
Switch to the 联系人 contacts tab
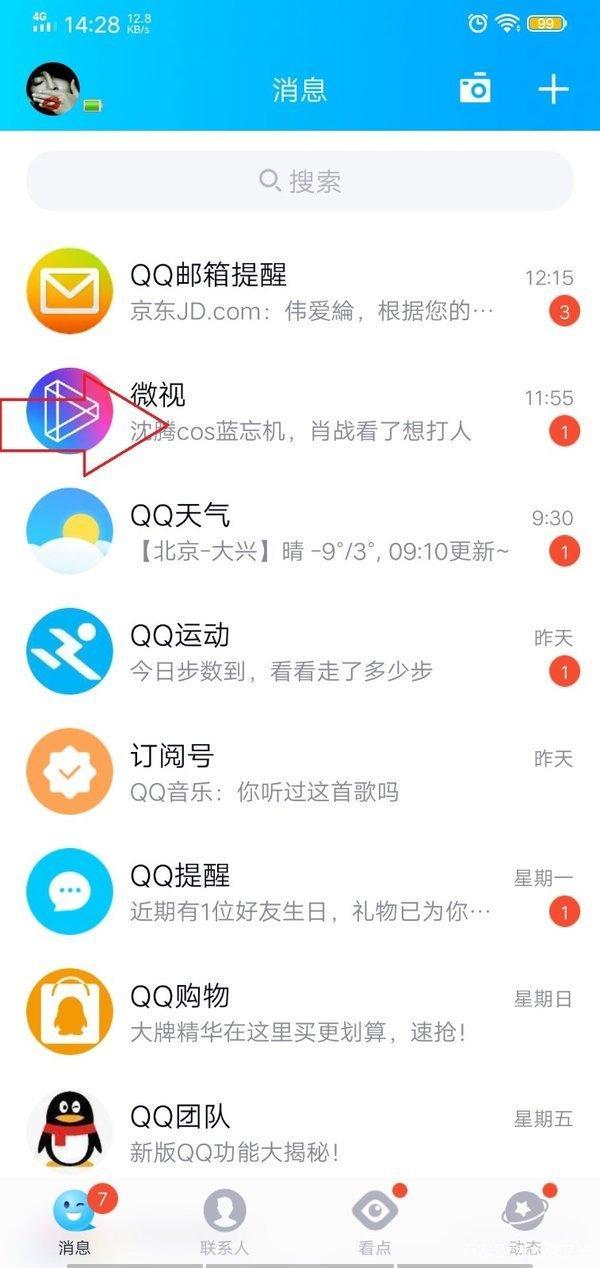tap(224, 1222)
